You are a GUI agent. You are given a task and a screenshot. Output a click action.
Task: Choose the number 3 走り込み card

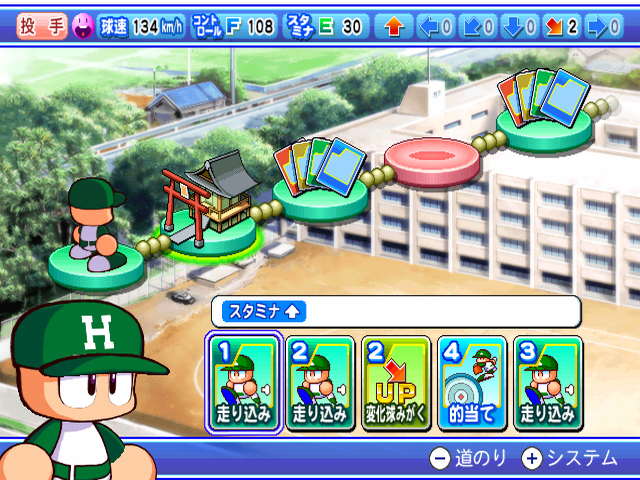pos(547,383)
